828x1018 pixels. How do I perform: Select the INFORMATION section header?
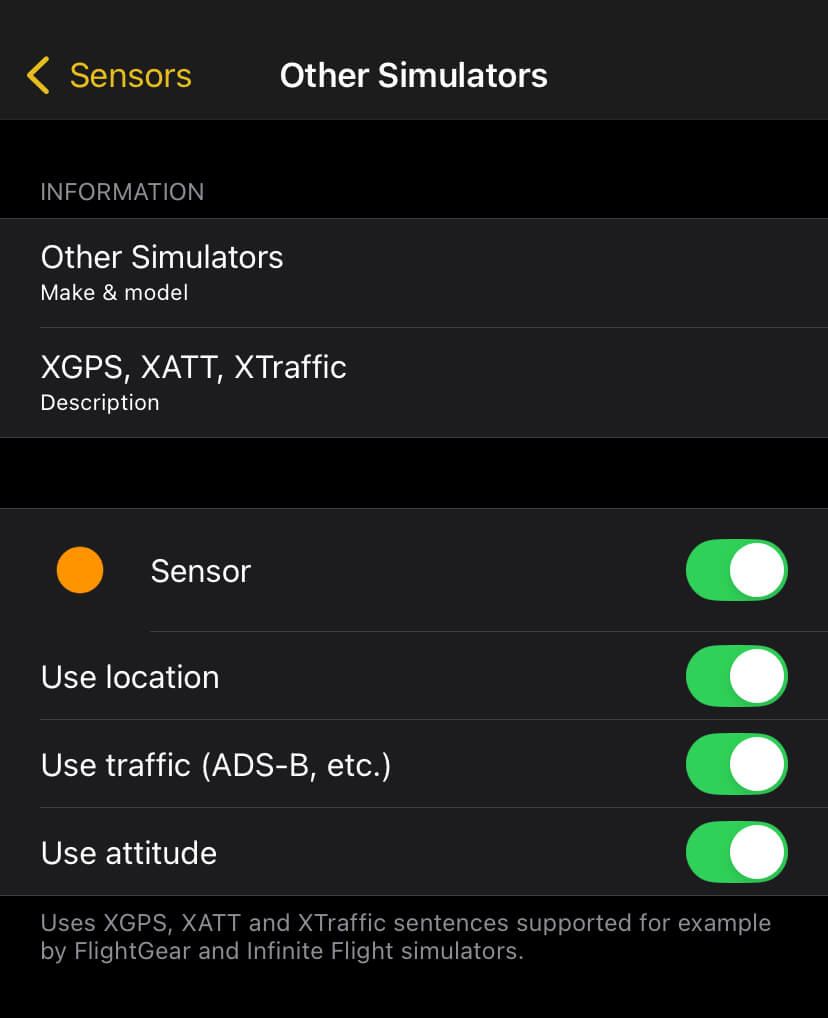pyautogui.click(x=122, y=192)
